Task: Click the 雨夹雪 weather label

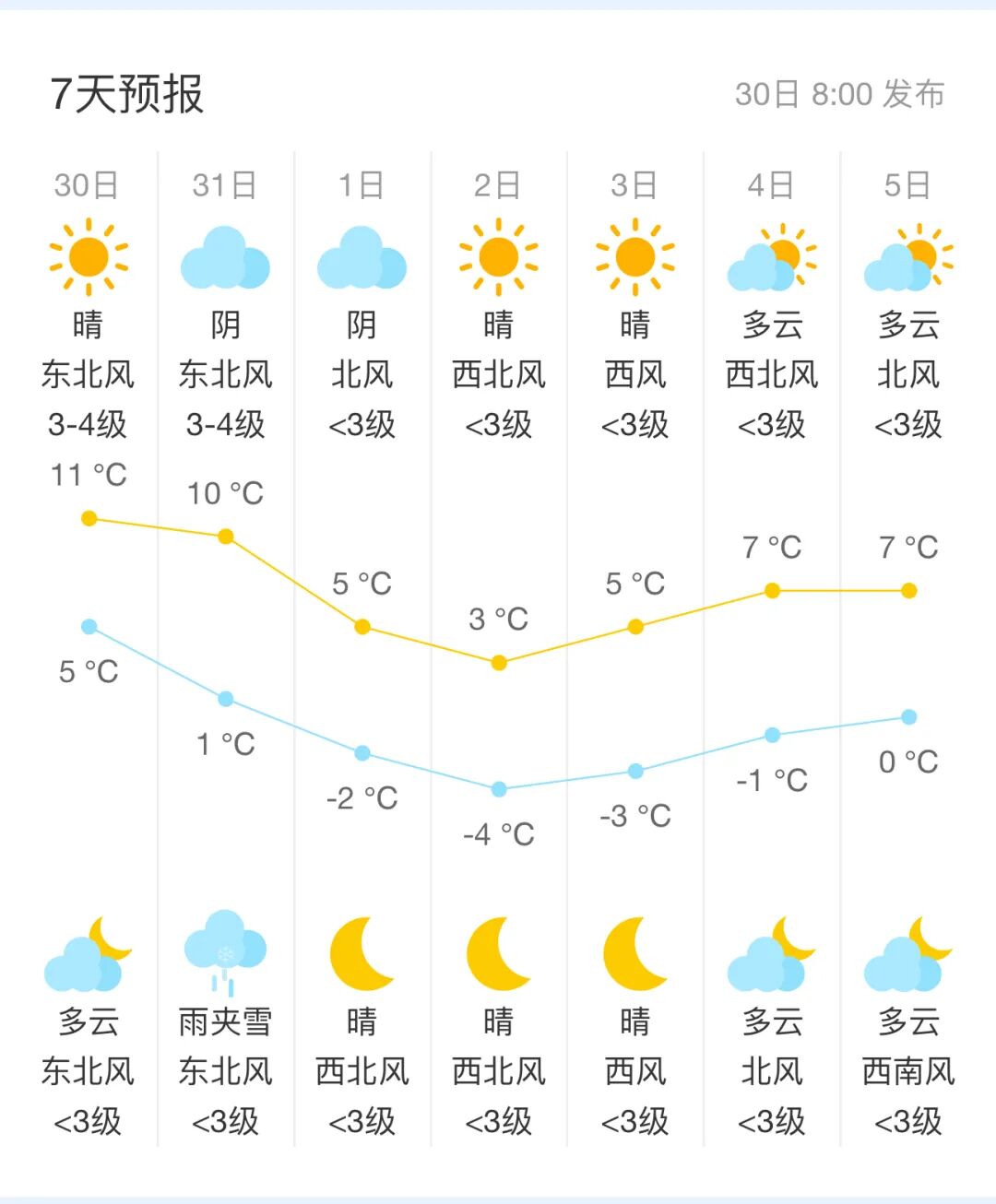Action: tap(225, 1021)
